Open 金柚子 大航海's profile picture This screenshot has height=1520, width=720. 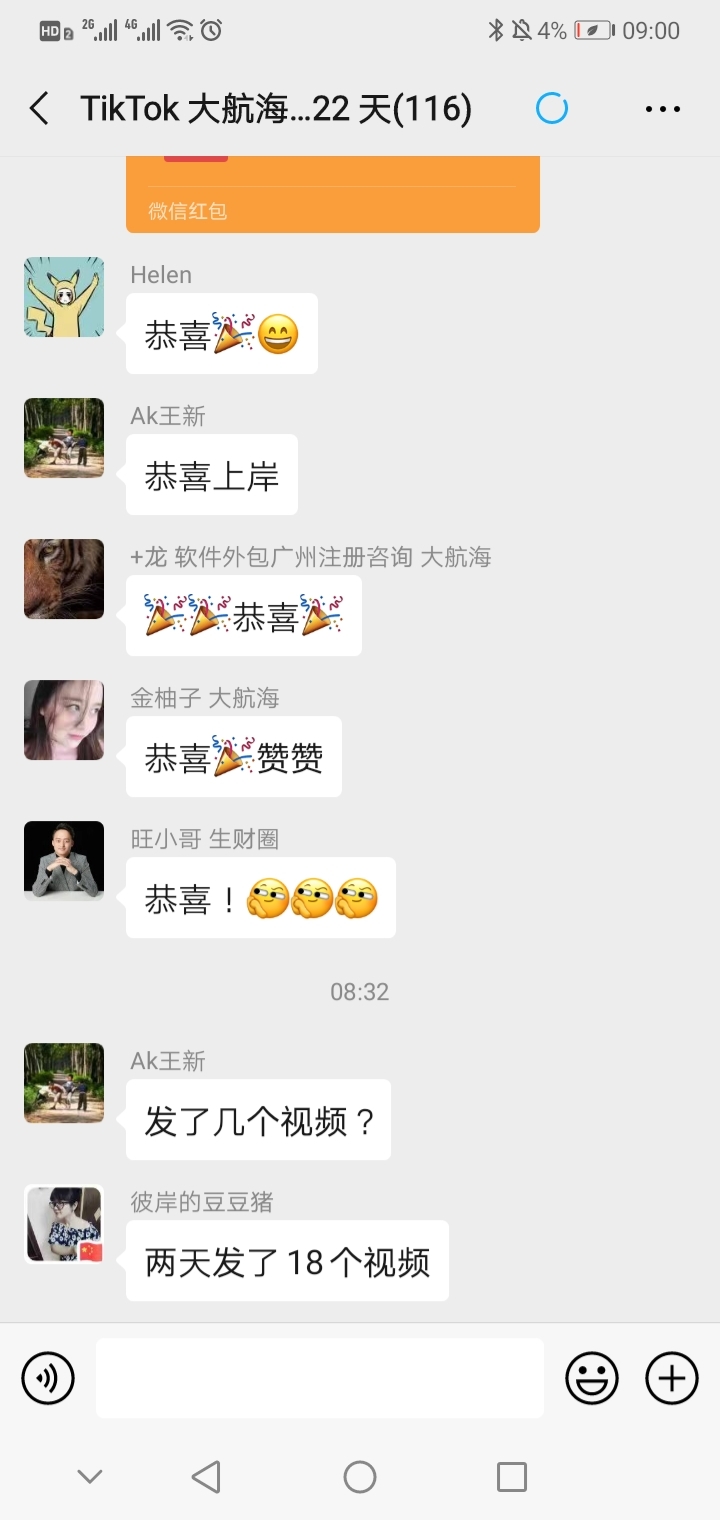coord(64,720)
